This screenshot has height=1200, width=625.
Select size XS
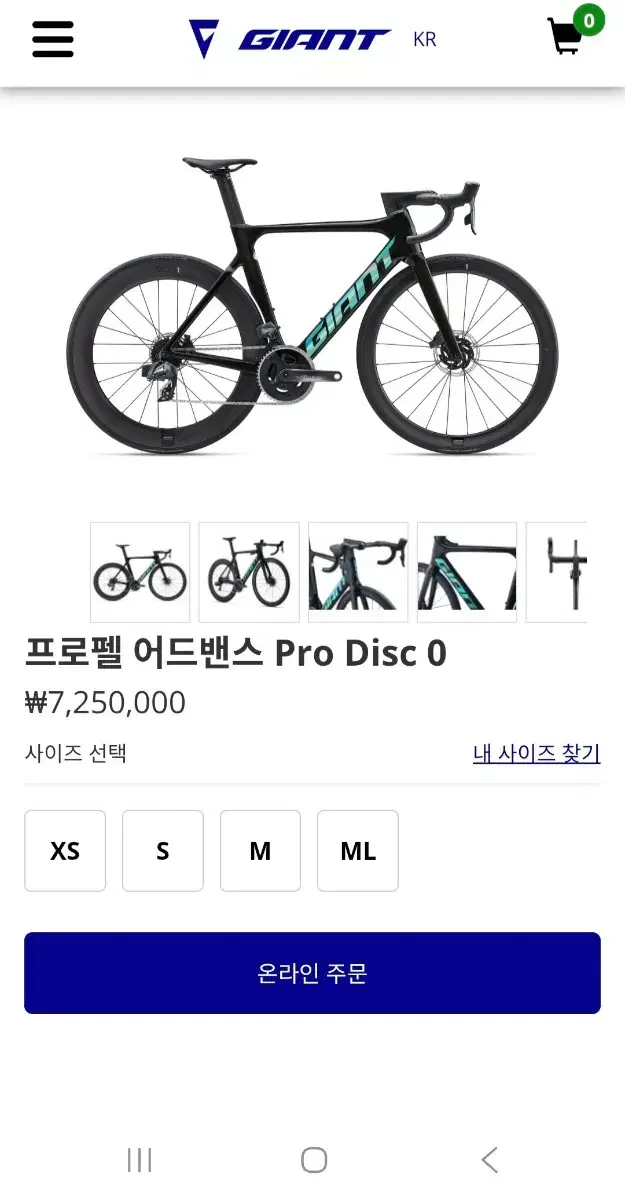click(x=65, y=851)
